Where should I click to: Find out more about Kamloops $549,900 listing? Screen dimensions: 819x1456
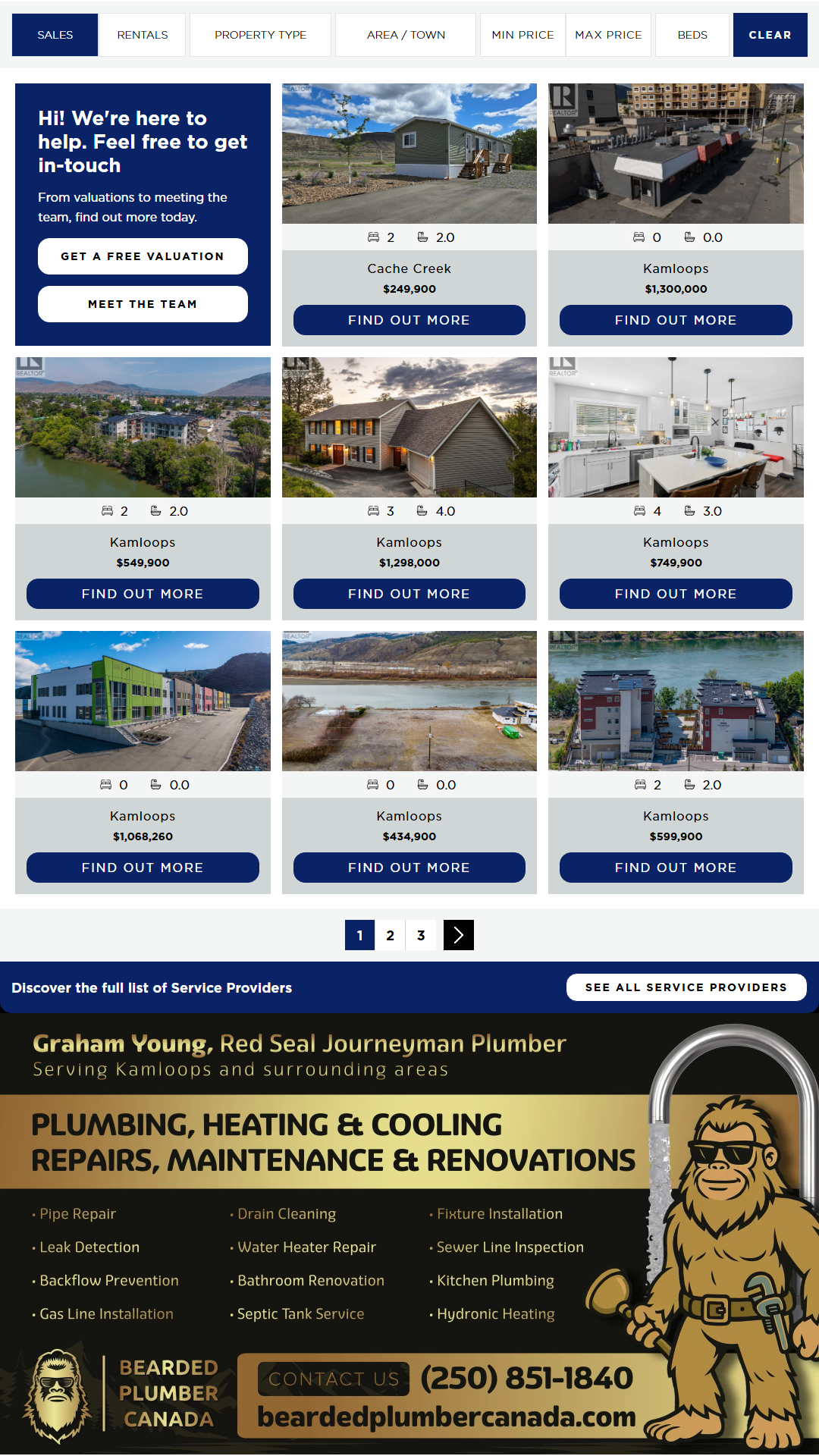click(x=143, y=594)
